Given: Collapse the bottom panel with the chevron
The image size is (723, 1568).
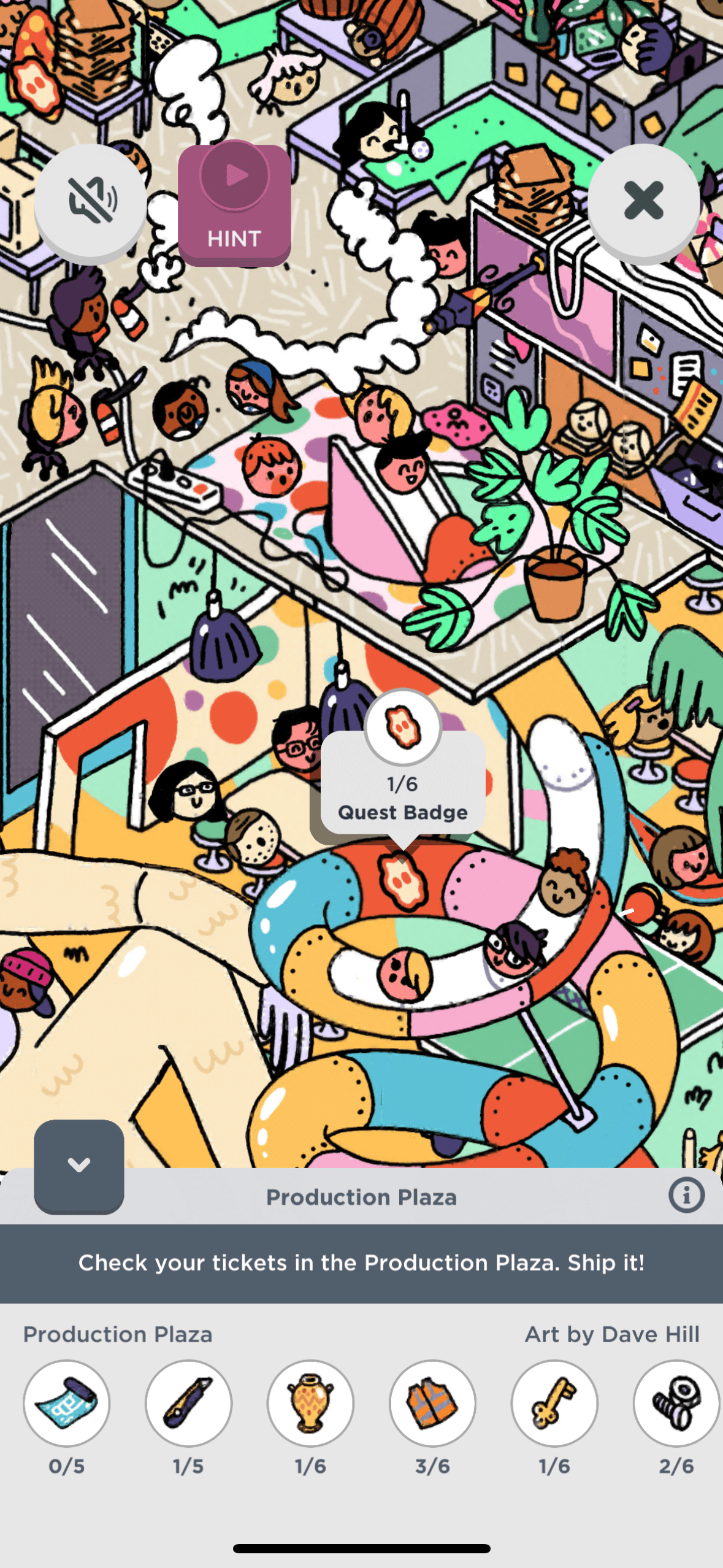Looking at the screenshot, I should tap(79, 1164).
